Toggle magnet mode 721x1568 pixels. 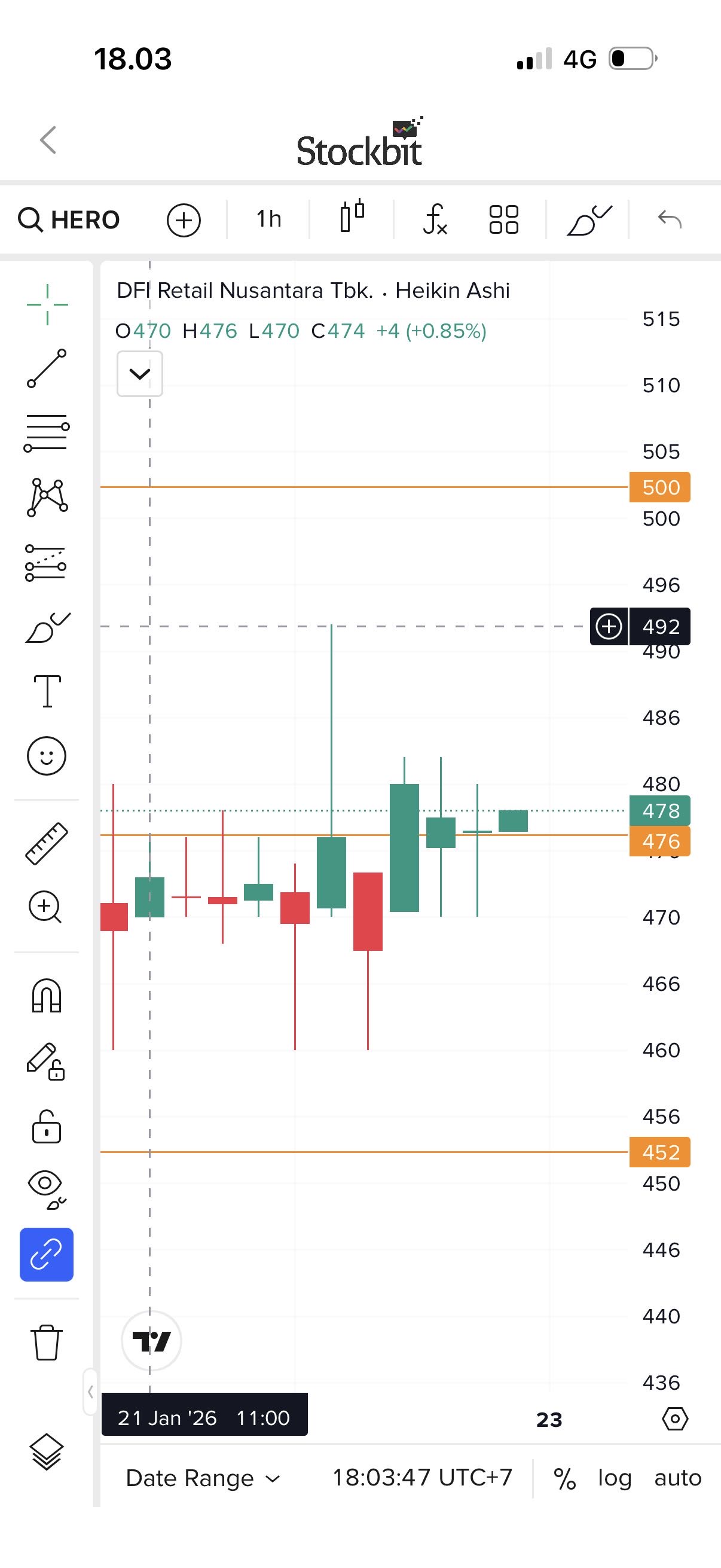click(47, 995)
